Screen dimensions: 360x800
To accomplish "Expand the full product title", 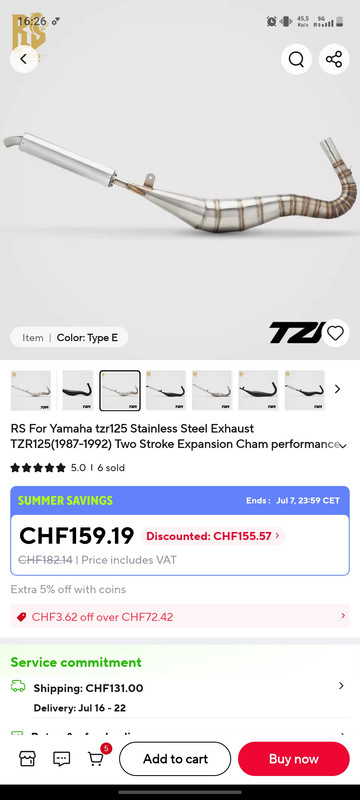I will (x=343, y=445).
